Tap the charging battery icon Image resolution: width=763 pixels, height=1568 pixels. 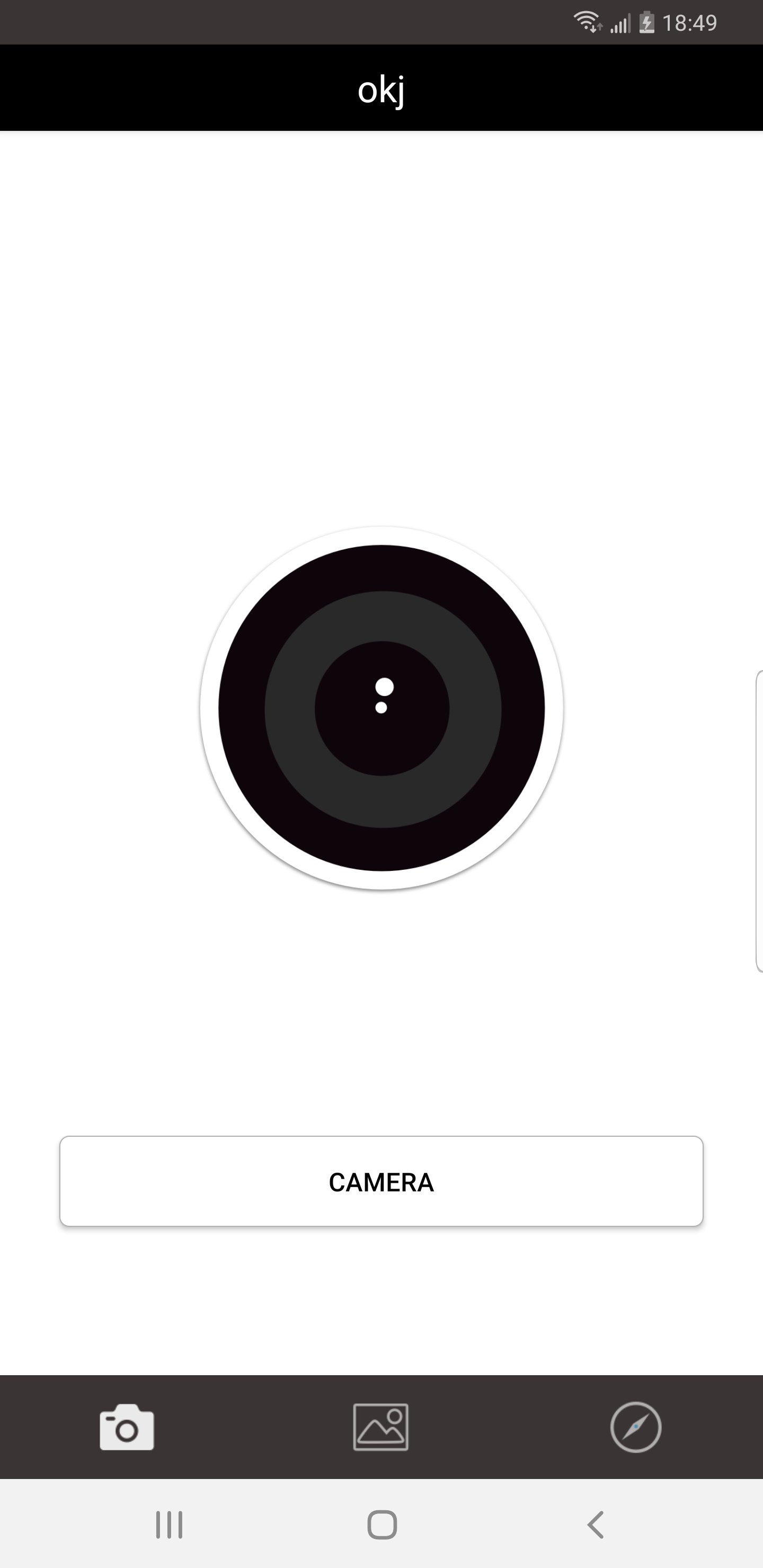646,22
